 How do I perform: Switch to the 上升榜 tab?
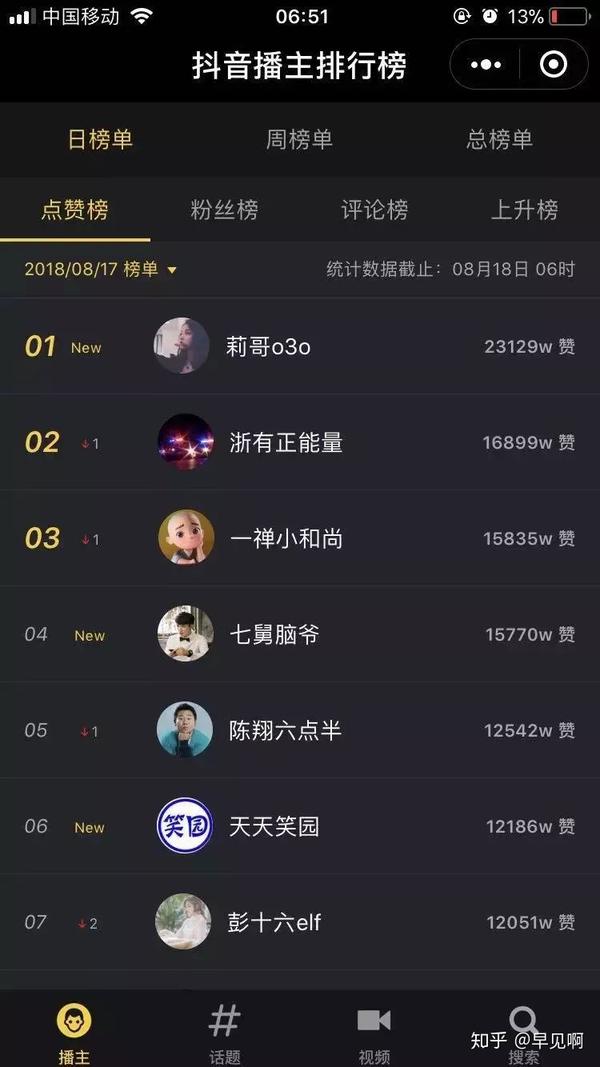click(524, 210)
